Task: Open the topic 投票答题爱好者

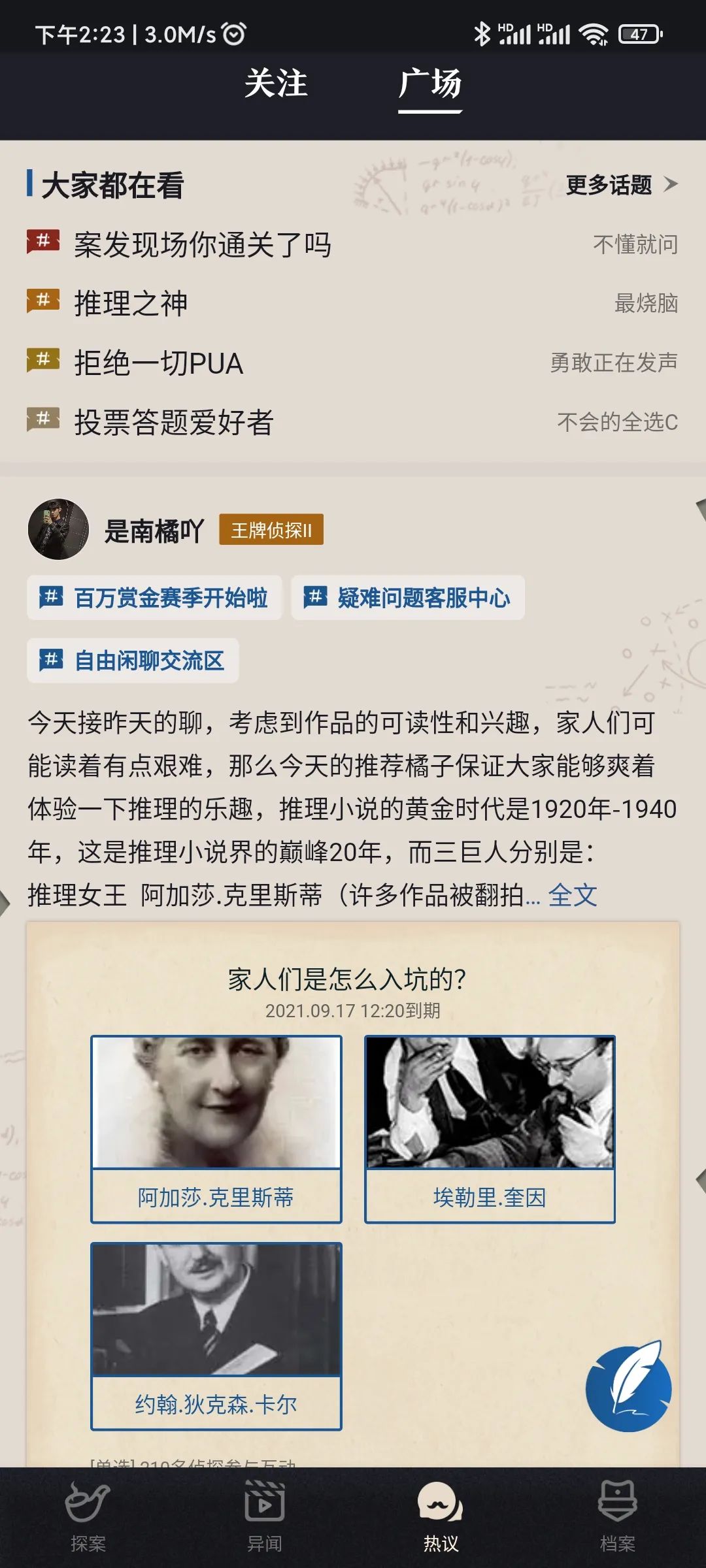Action: tap(353, 422)
